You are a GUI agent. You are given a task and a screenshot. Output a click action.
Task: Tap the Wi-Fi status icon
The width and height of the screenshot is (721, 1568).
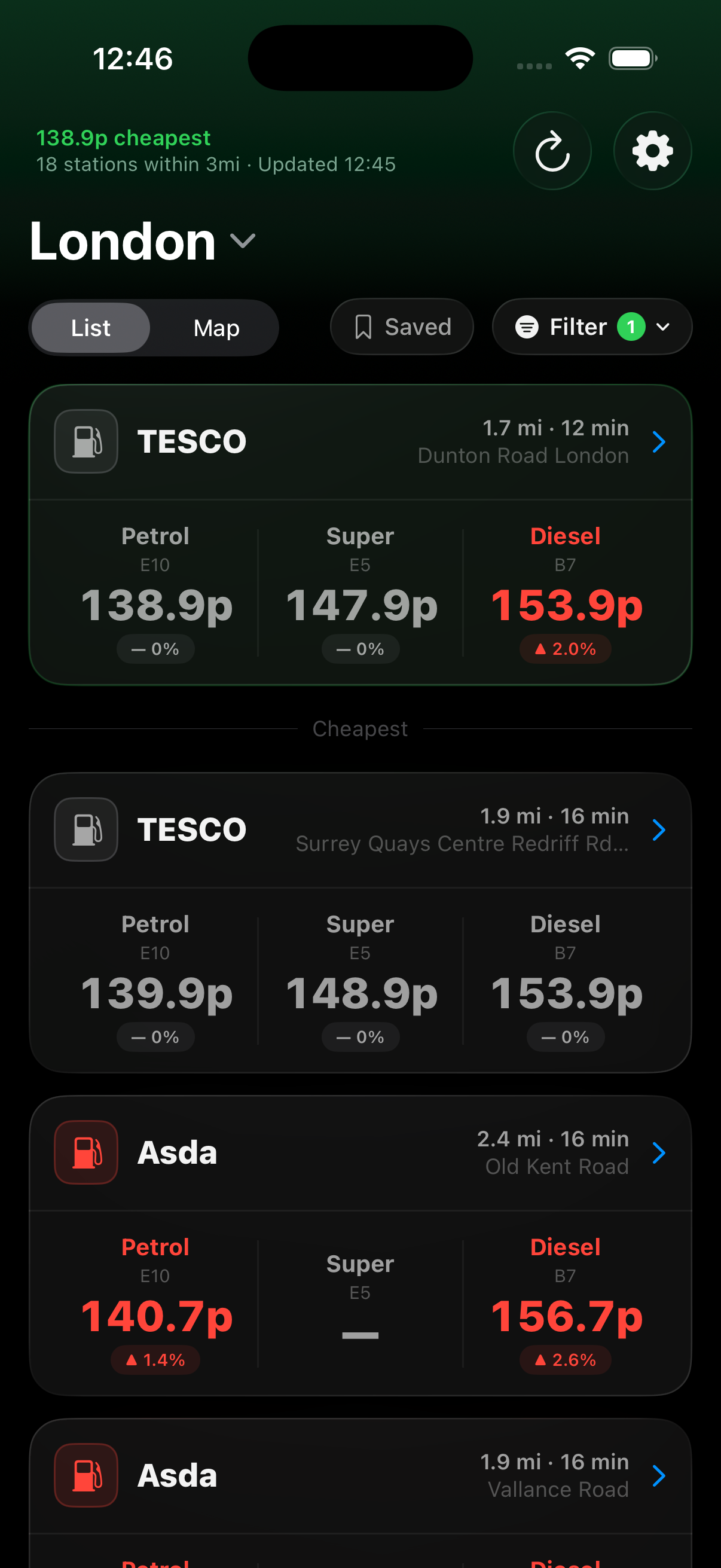tap(579, 57)
